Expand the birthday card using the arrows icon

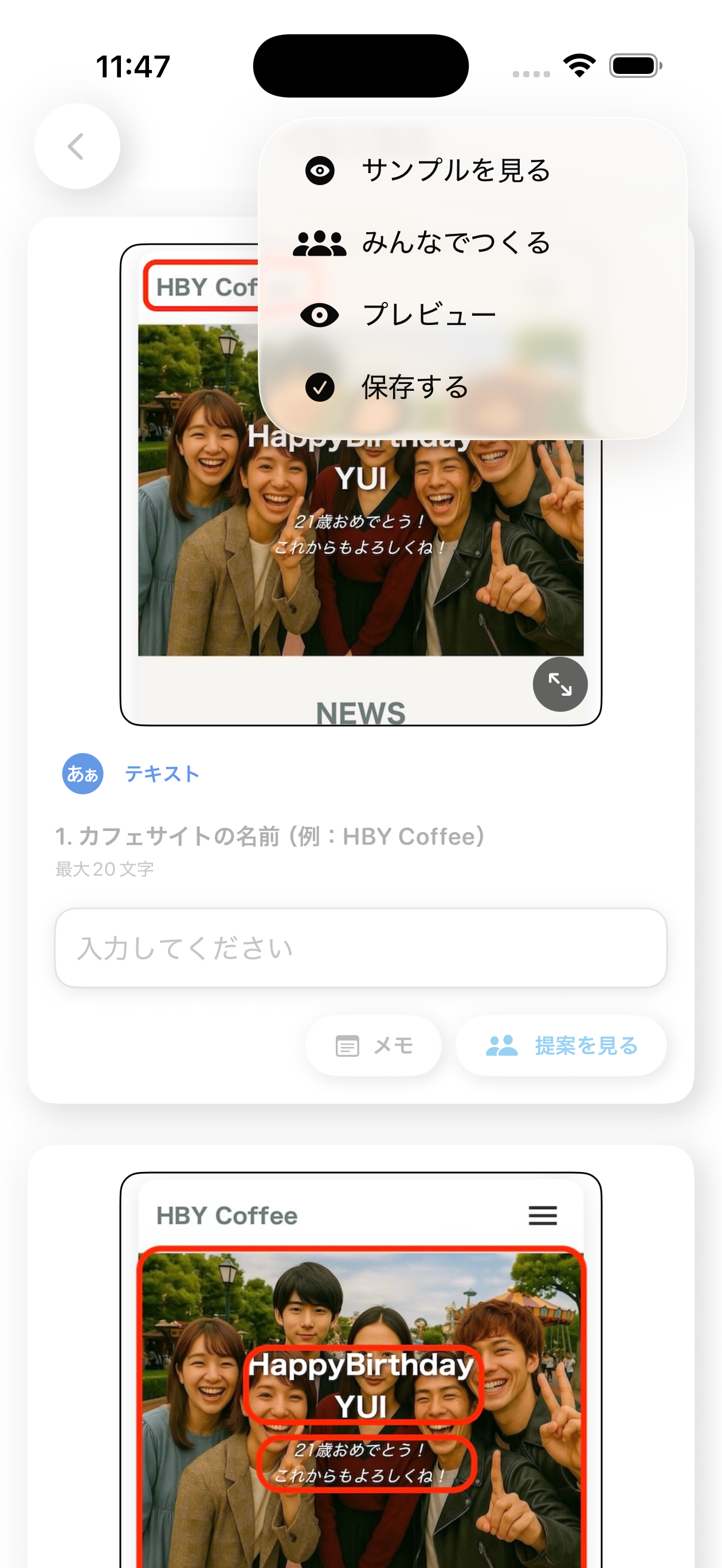pos(559,684)
